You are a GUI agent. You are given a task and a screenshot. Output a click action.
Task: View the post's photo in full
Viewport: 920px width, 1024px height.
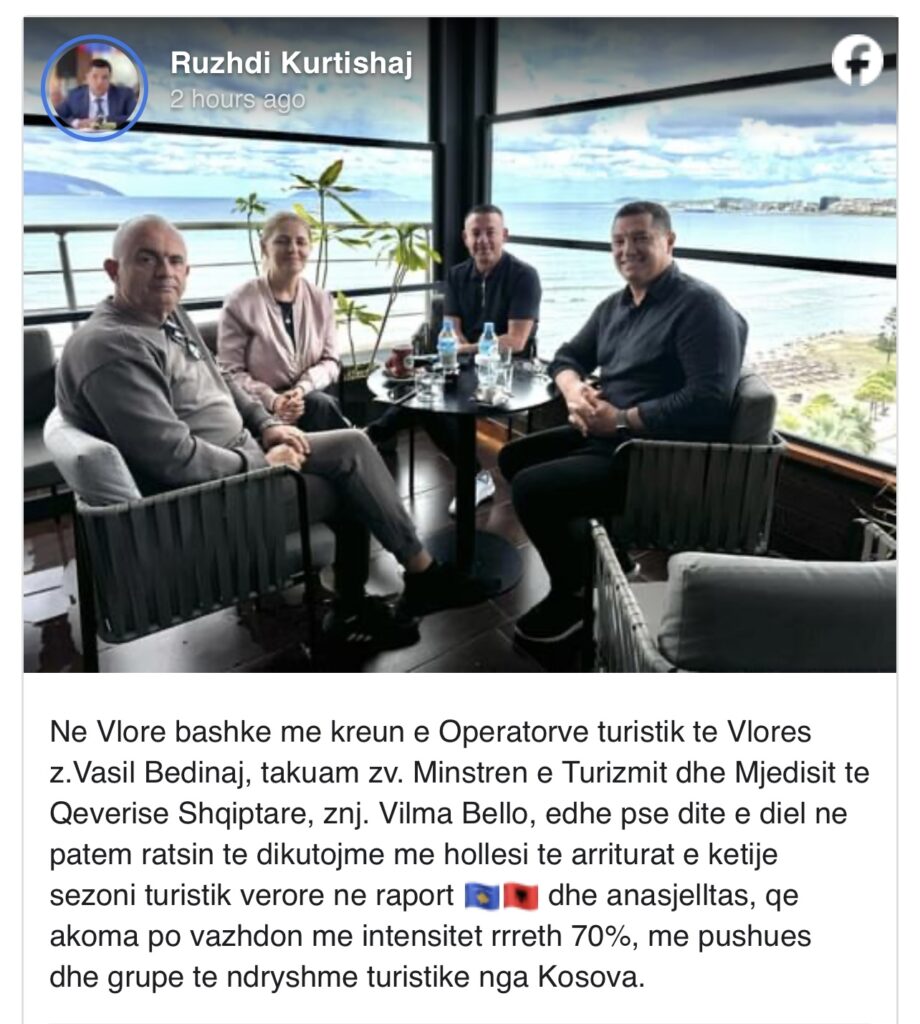[x=460, y=400]
